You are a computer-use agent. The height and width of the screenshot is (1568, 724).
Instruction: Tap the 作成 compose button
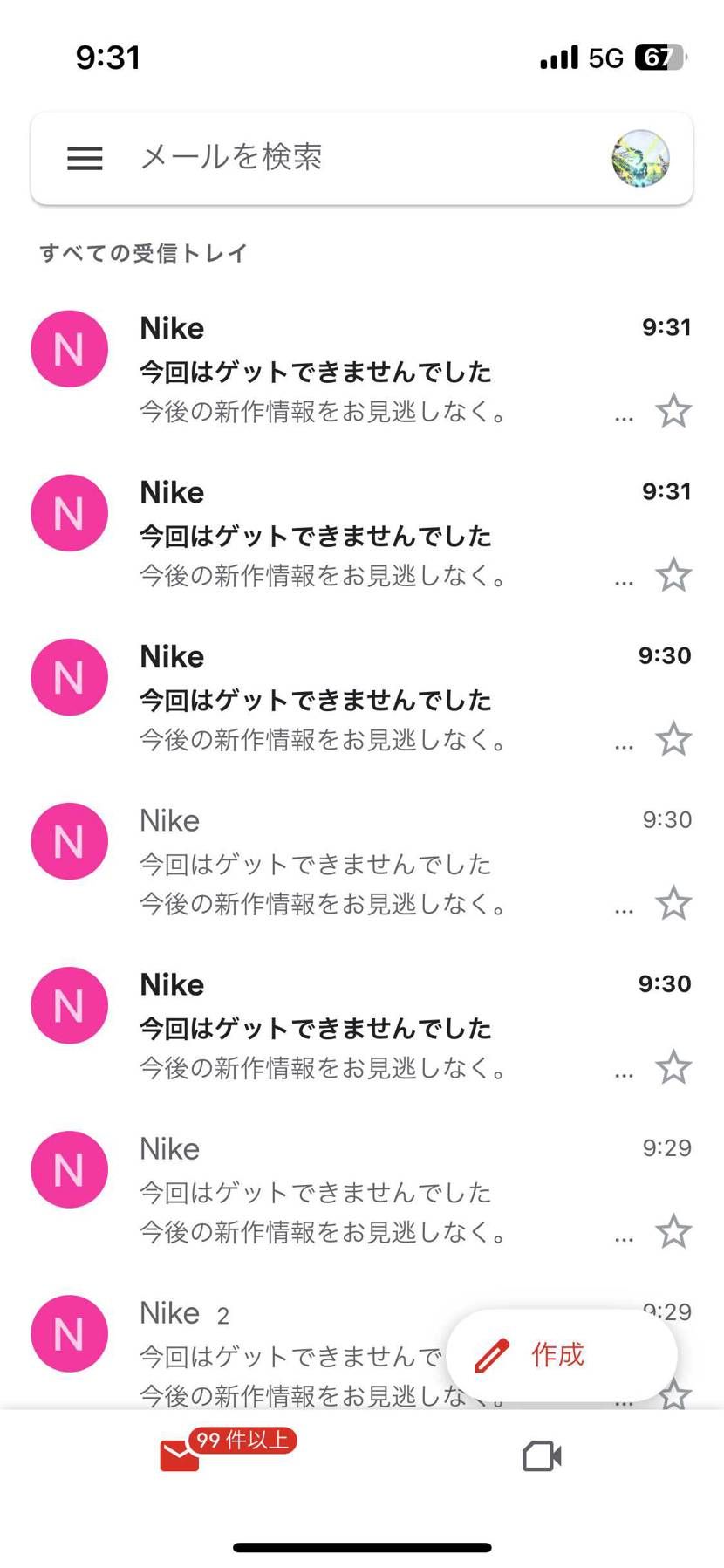pos(557,1353)
